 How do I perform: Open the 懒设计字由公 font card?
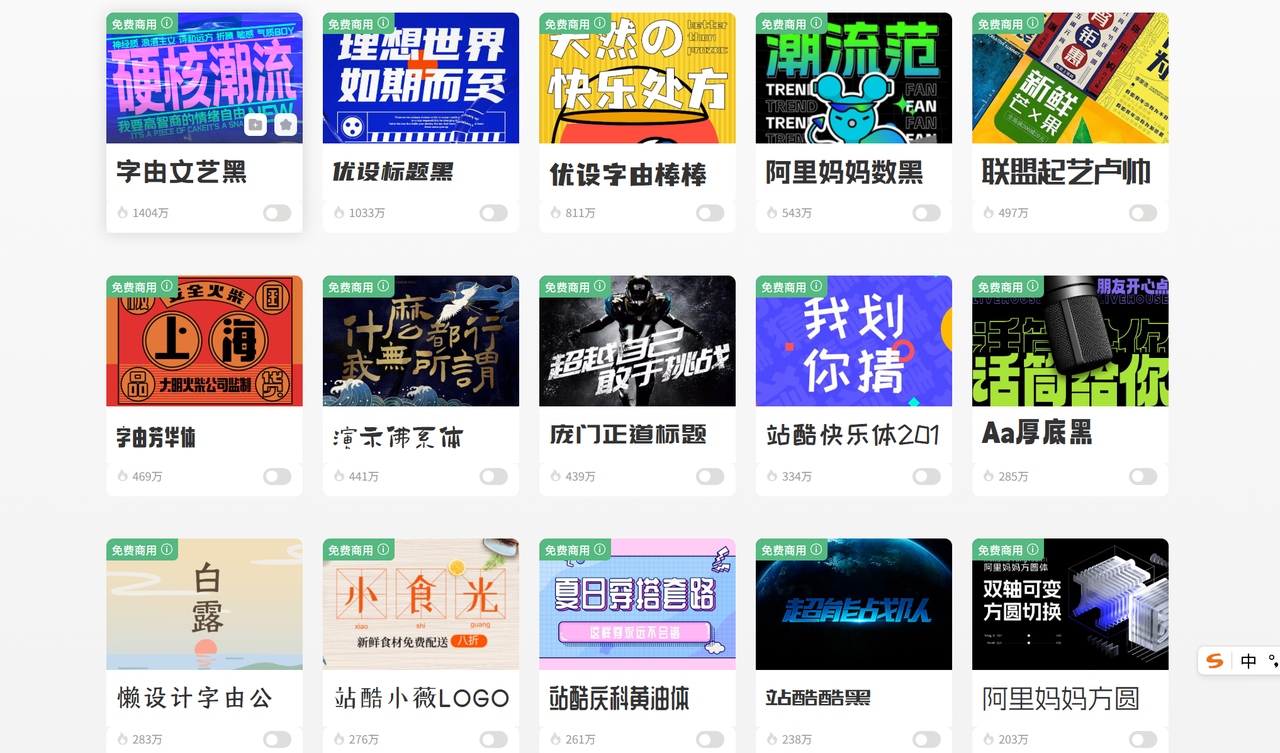(194, 698)
